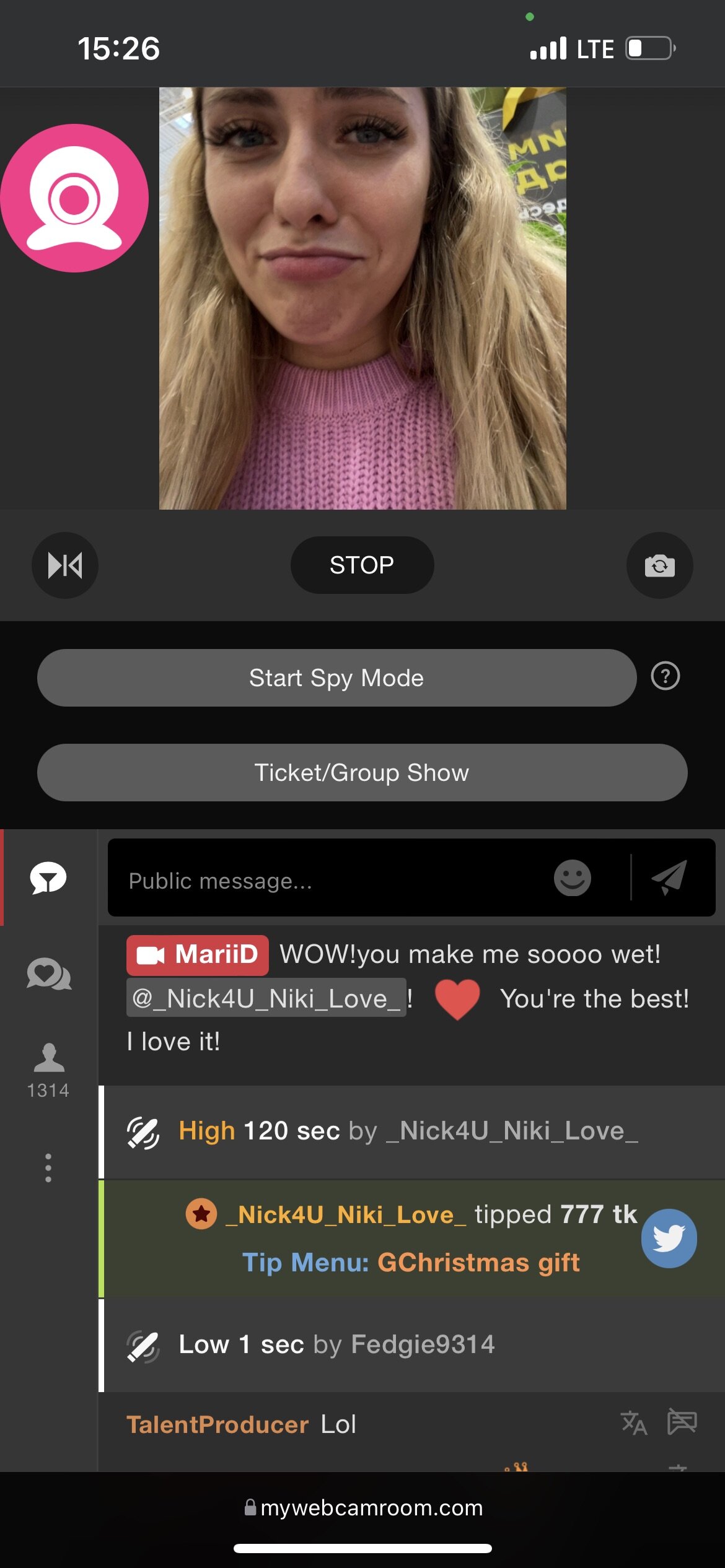Send the public message with paper plane

pyautogui.click(x=669, y=878)
